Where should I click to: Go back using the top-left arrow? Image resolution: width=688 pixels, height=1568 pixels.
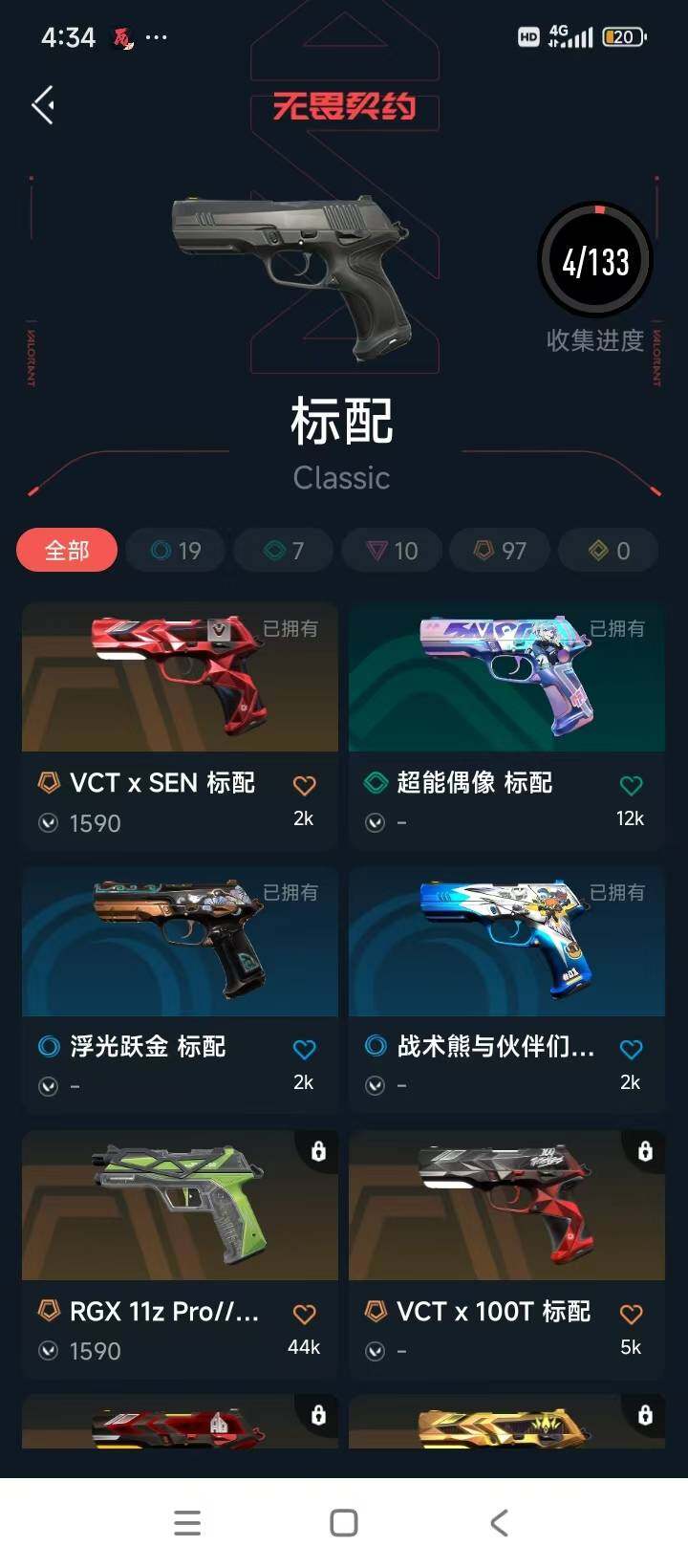pyautogui.click(x=41, y=103)
